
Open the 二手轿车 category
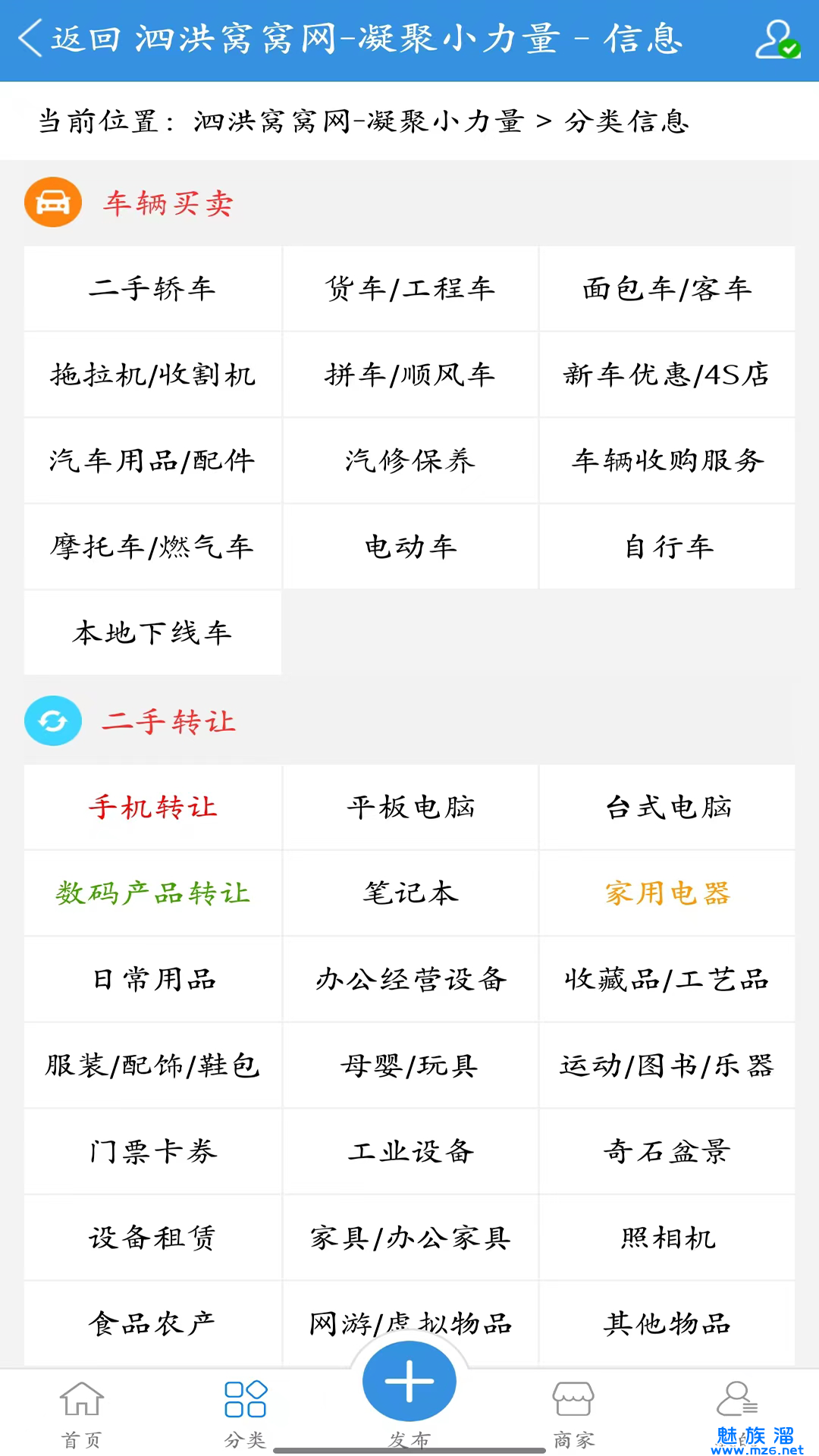point(152,289)
